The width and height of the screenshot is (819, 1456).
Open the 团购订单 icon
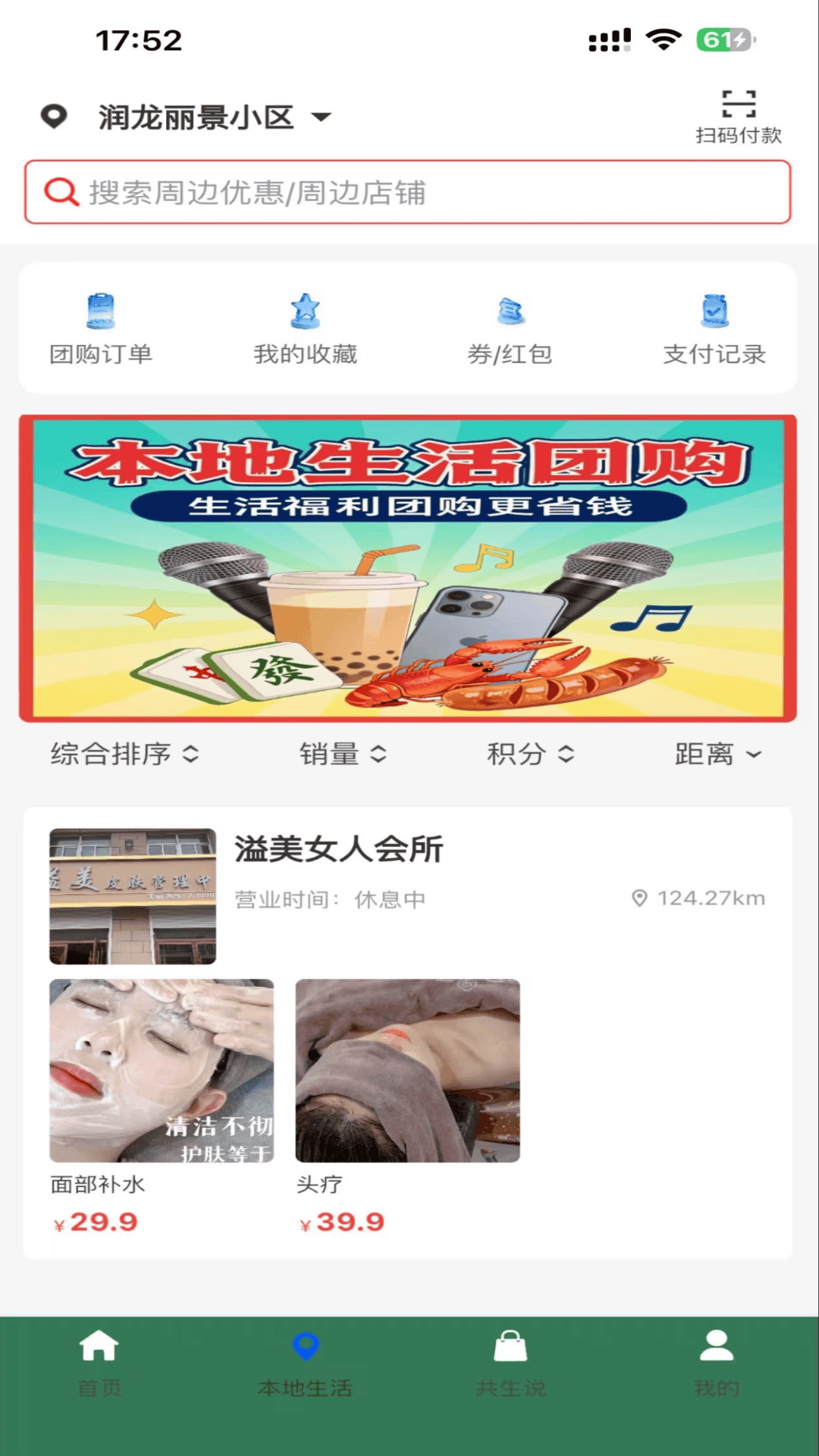pyautogui.click(x=101, y=309)
